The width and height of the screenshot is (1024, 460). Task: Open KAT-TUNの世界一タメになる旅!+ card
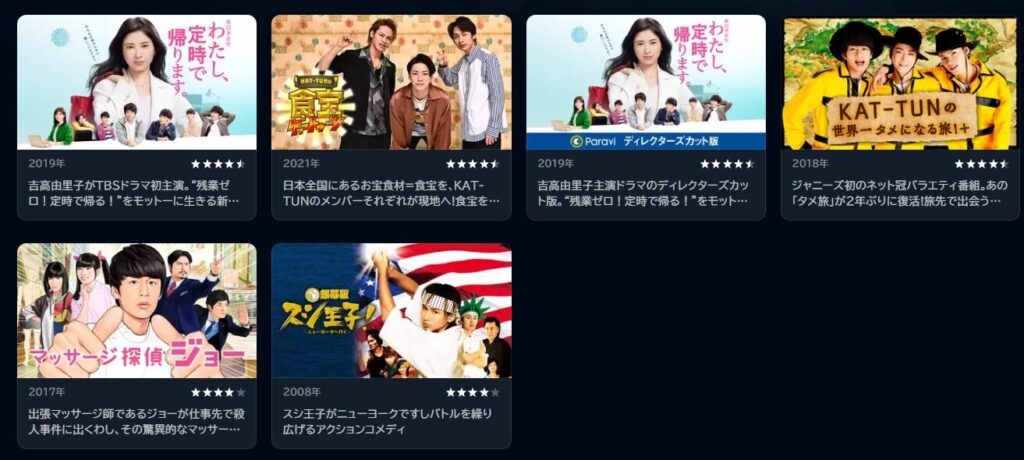pyautogui.click(x=900, y=83)
